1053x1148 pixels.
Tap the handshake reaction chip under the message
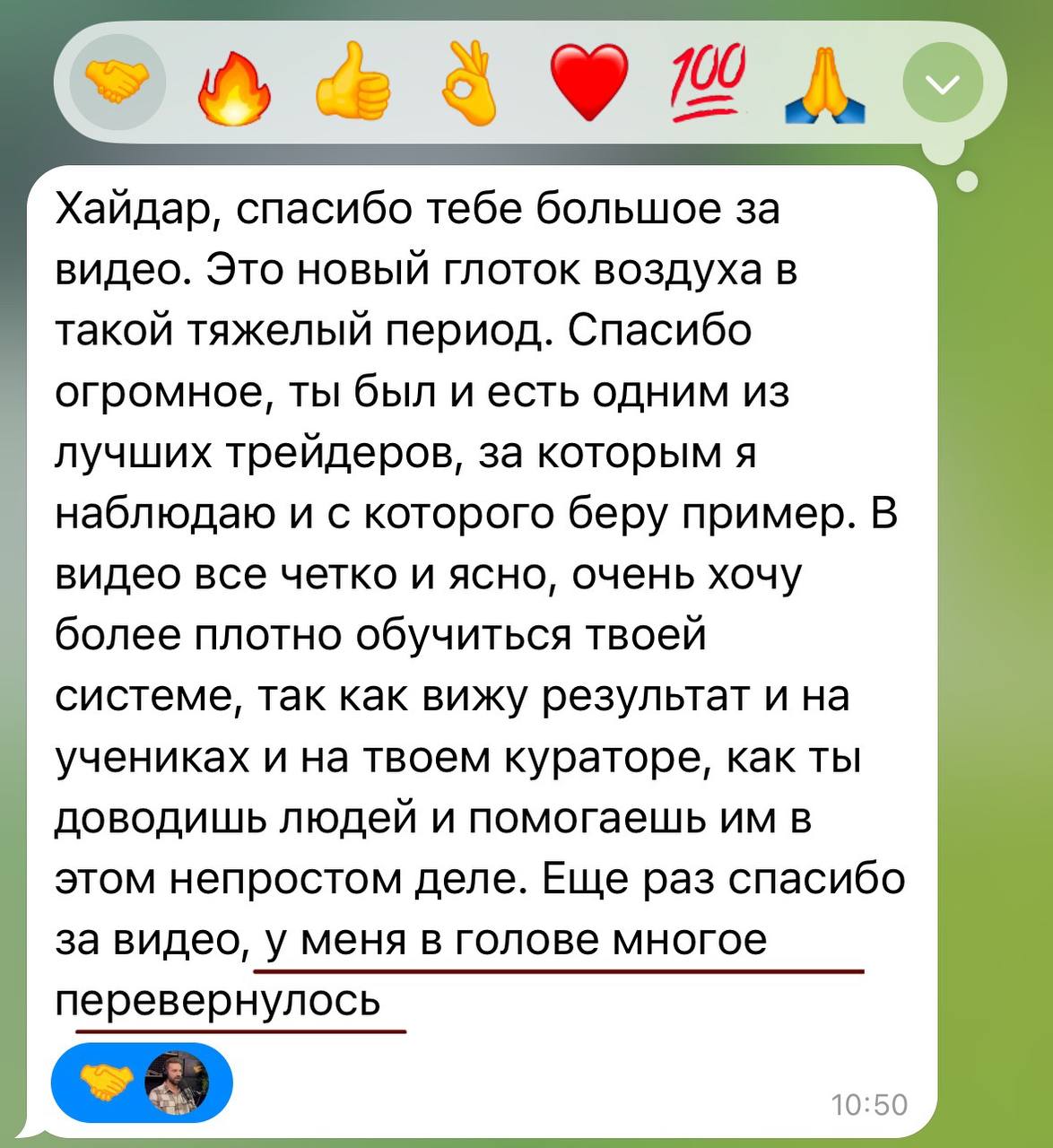click(142, 1083)
